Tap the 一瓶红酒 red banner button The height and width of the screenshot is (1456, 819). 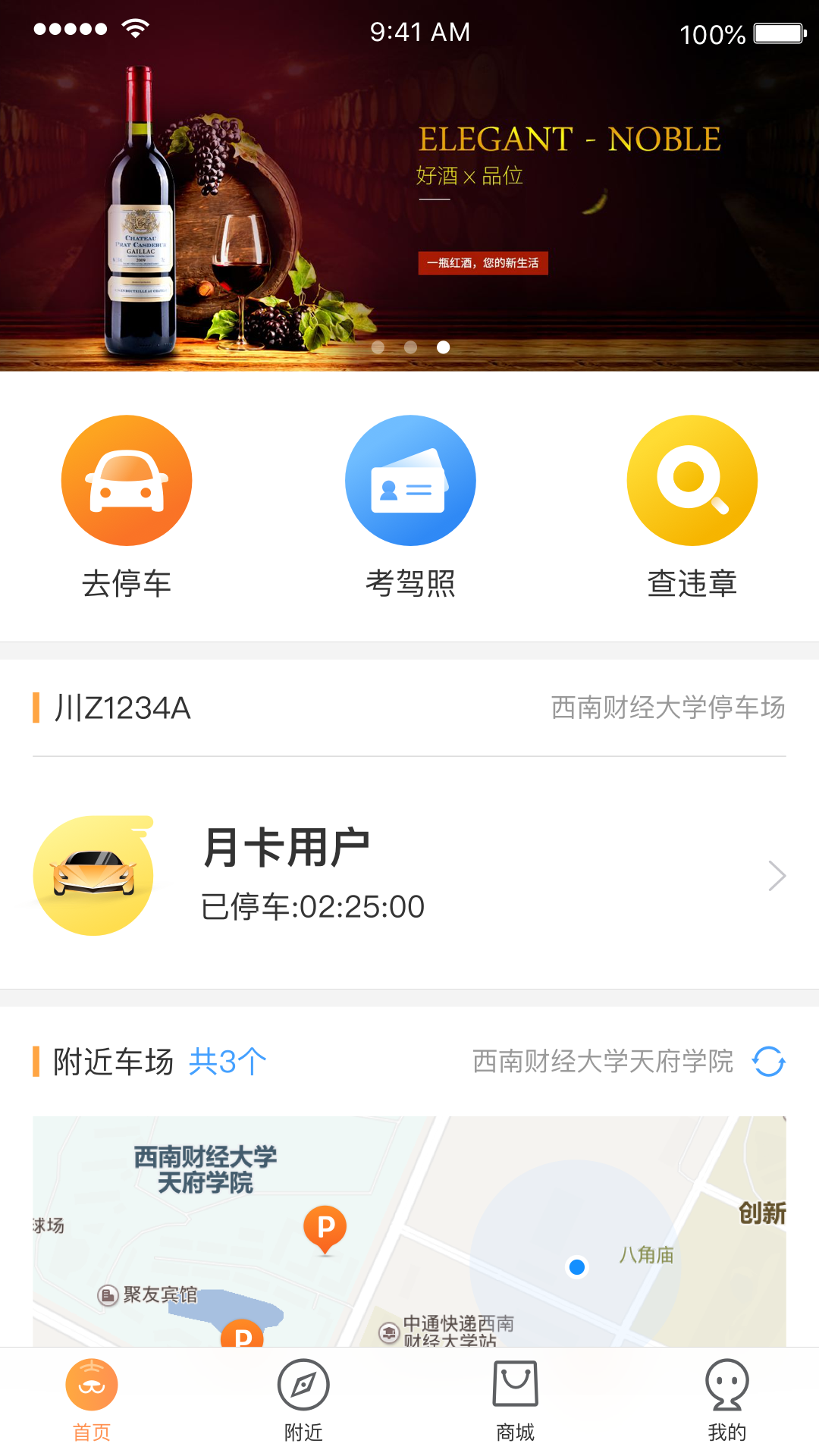coord(484,263)
